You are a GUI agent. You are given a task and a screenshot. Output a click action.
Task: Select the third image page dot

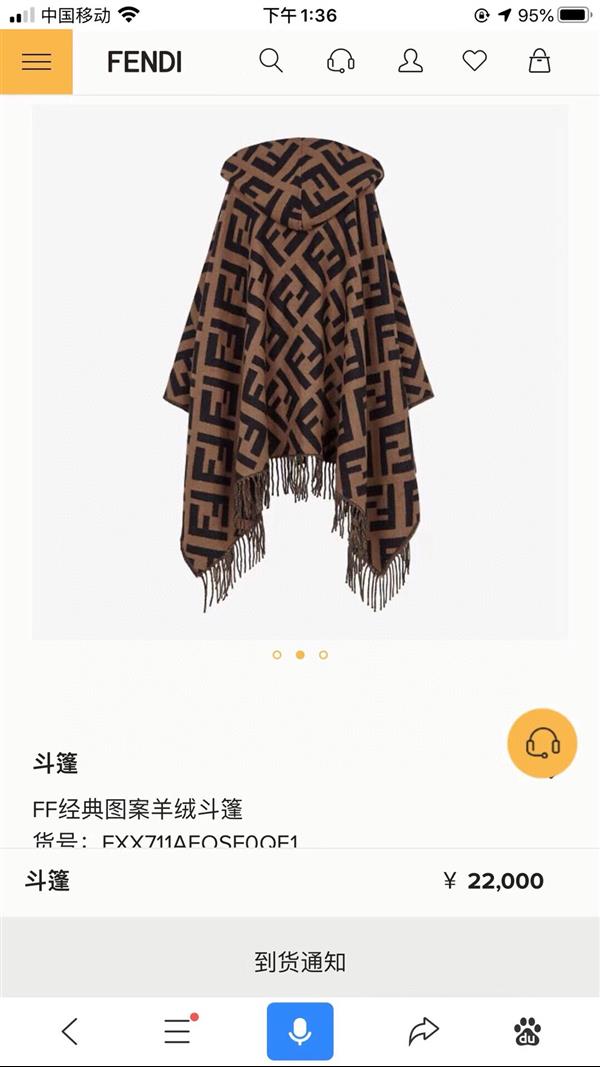pos(323,655)
